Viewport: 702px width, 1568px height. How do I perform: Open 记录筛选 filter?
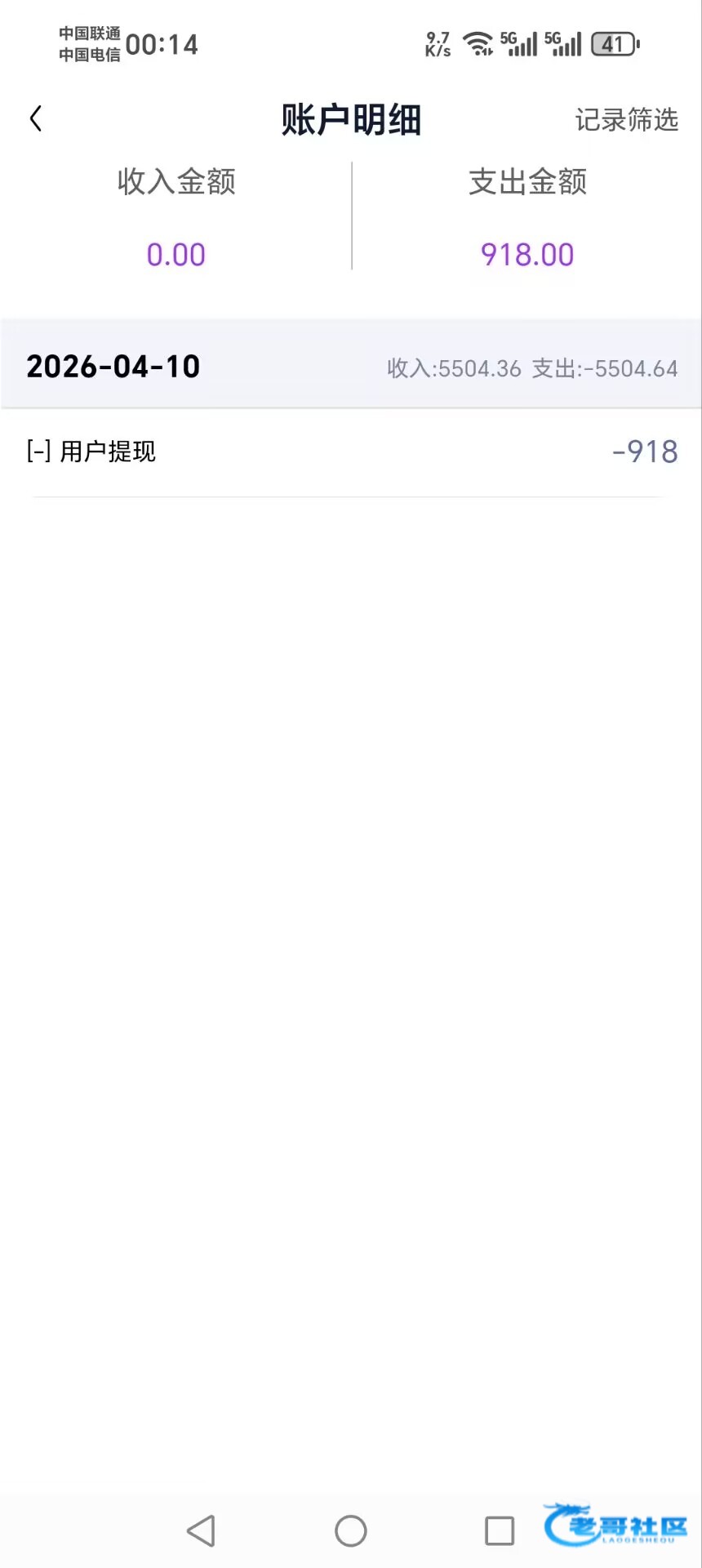626,120
